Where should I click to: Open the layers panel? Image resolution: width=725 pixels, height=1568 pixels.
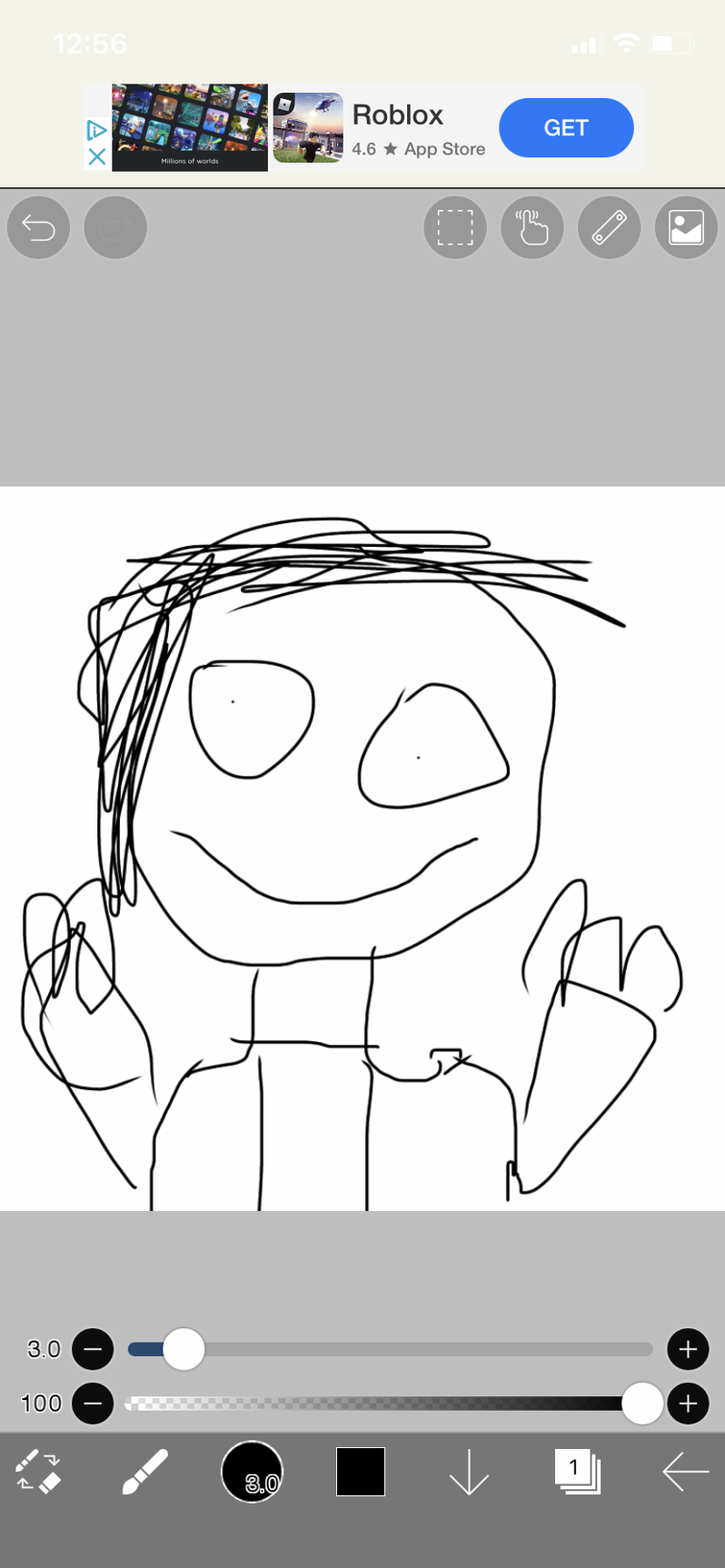576,1471
